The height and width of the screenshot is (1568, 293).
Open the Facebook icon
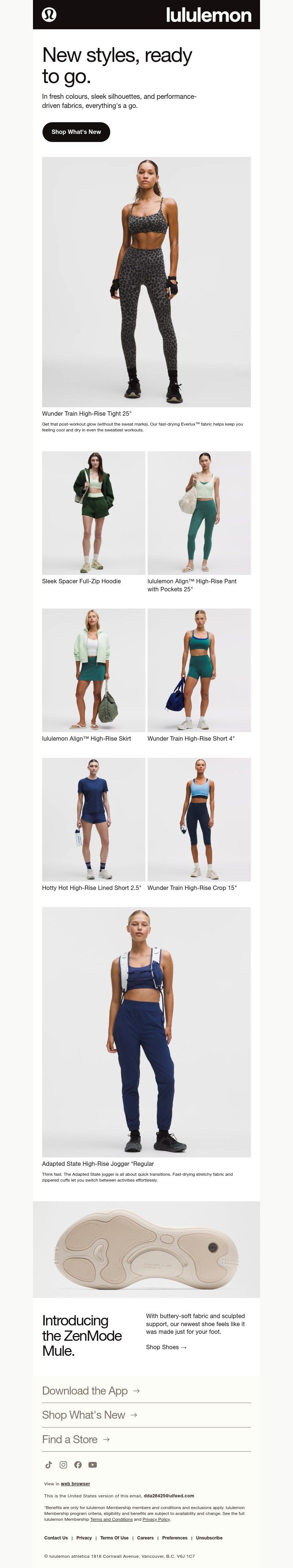(x=78, y=1465)
